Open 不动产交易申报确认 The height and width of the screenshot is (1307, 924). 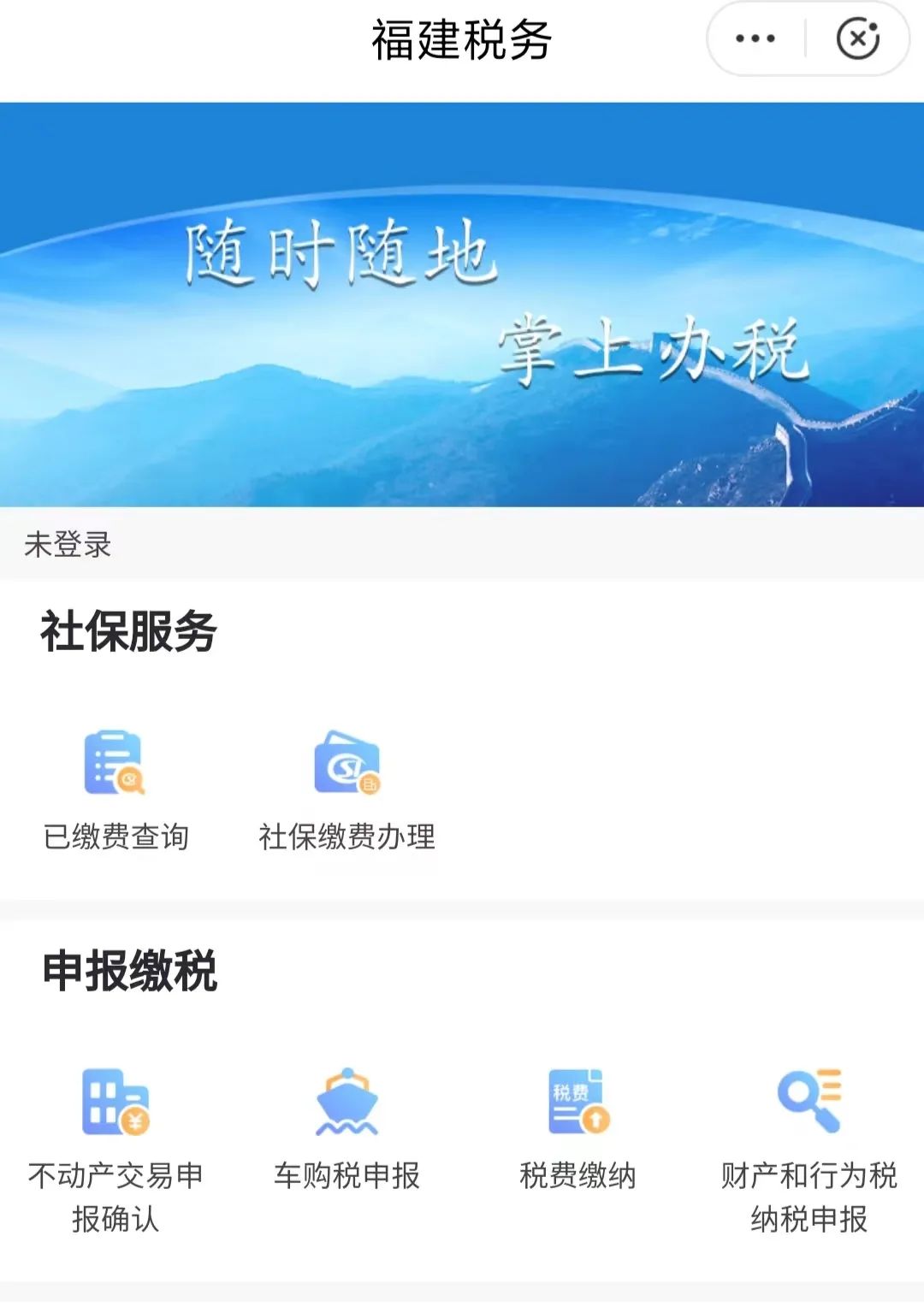pos(115,1146)
